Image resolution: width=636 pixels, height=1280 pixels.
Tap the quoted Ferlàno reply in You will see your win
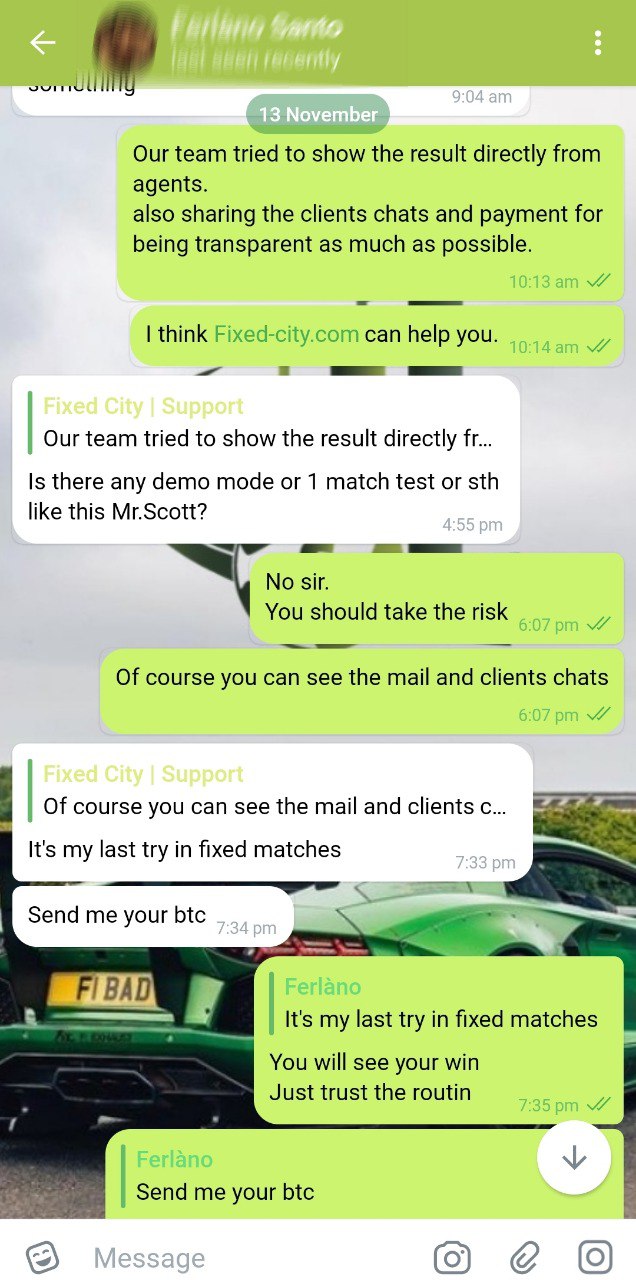[x=440, y=1004]
